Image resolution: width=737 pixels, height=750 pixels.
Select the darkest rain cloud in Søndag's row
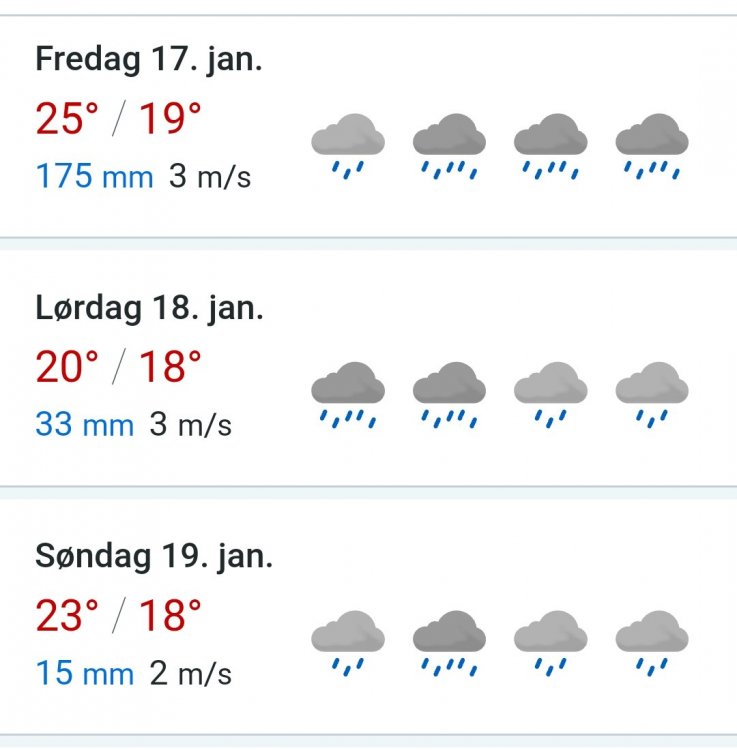448,635
